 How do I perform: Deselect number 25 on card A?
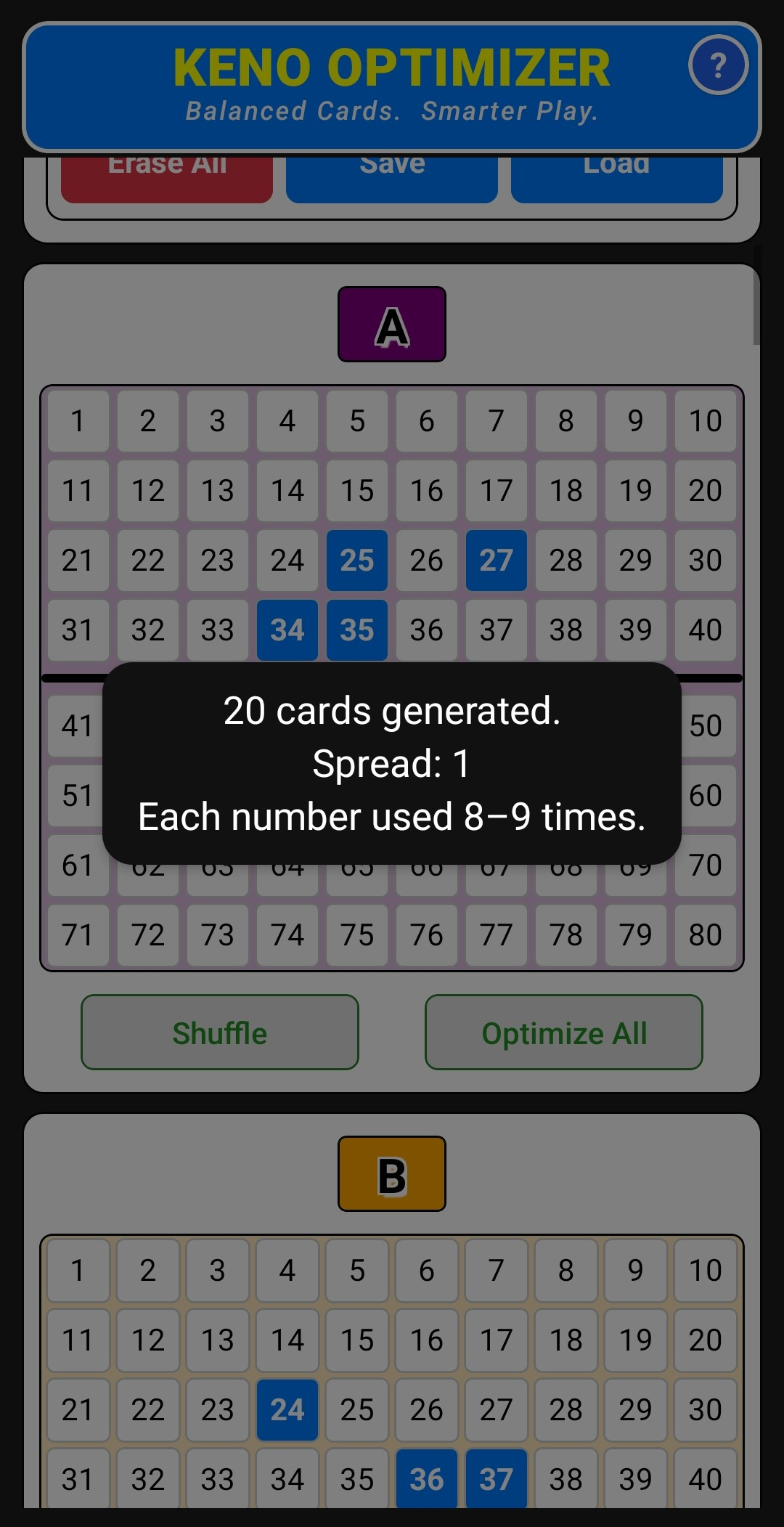coord(356,560)
